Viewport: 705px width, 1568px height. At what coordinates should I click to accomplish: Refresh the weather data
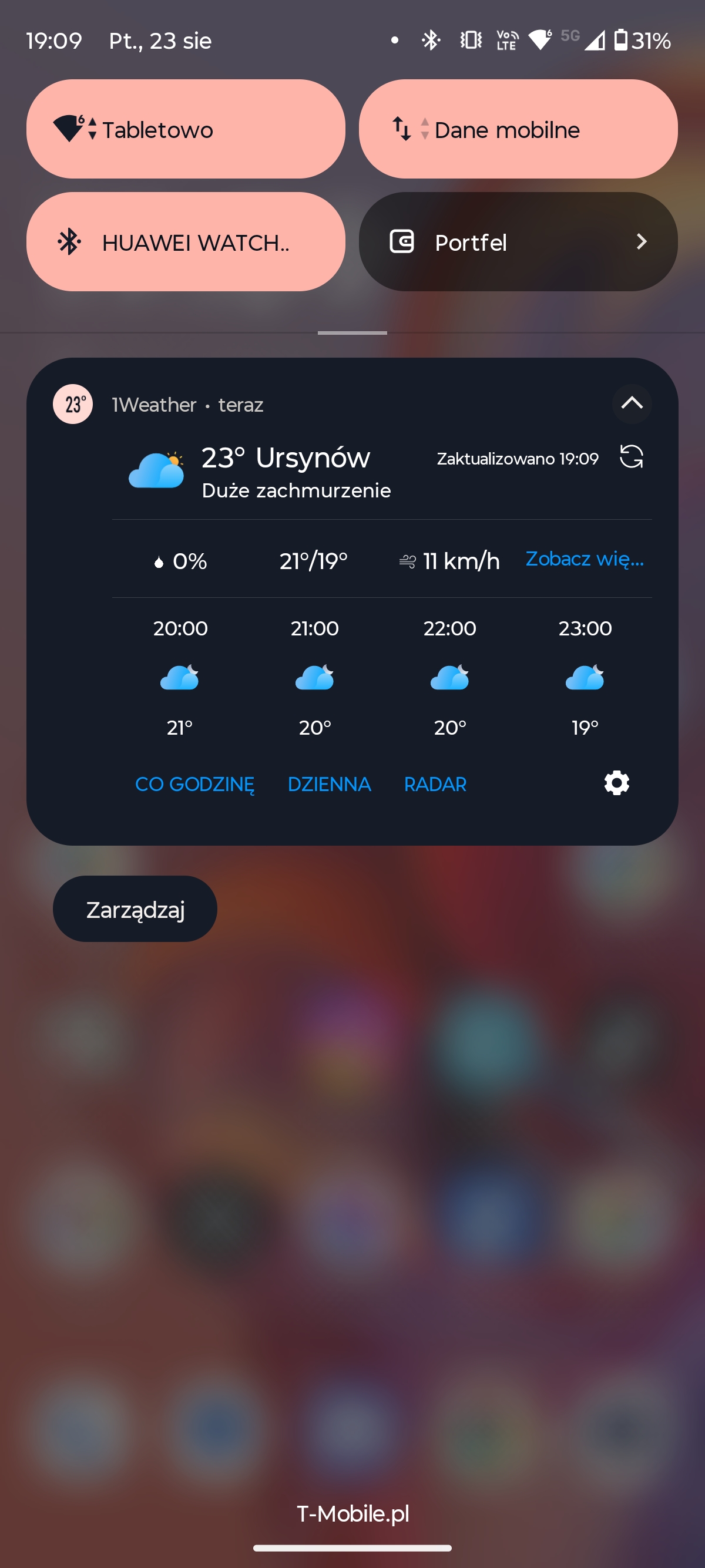click(x=632, y=456)
